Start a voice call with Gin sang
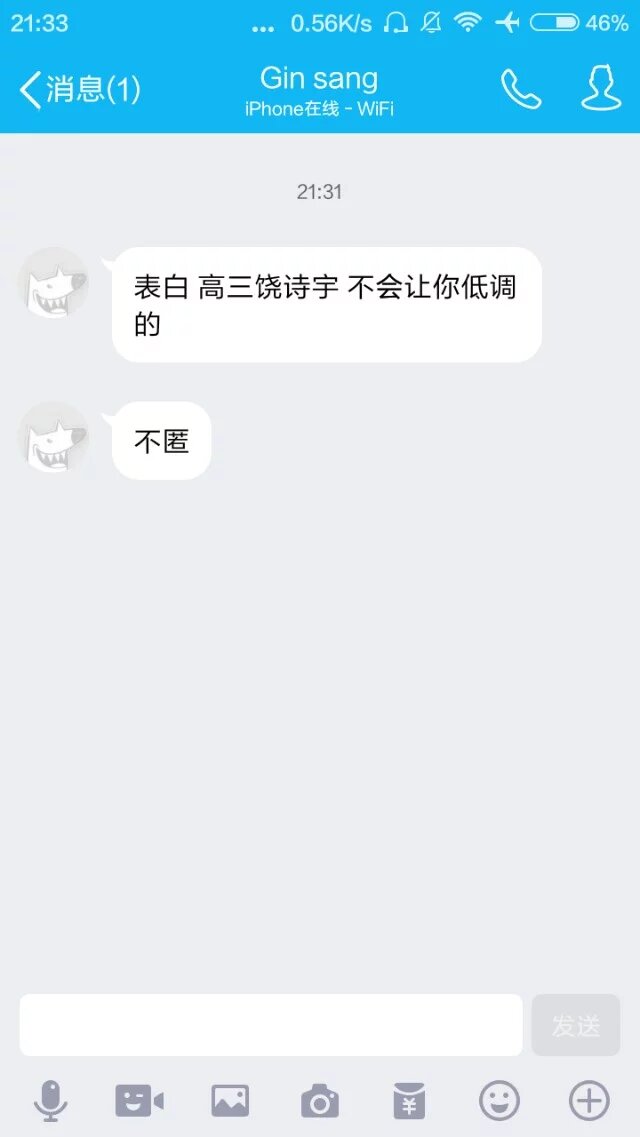640x1137 pixels. (520, 90)
